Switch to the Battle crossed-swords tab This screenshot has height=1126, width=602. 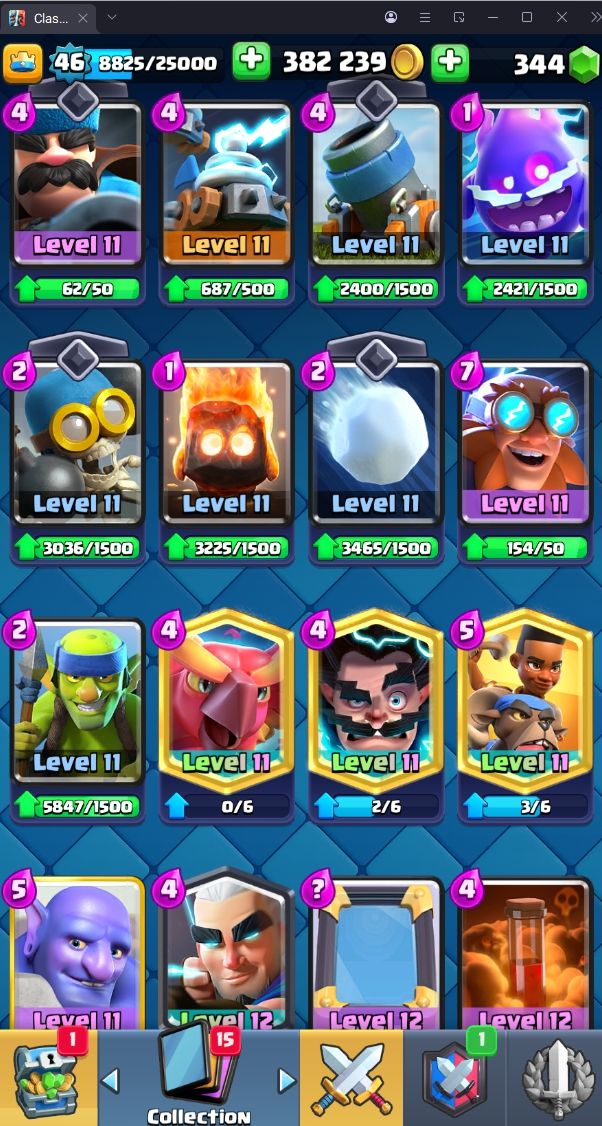point(351,1078)
